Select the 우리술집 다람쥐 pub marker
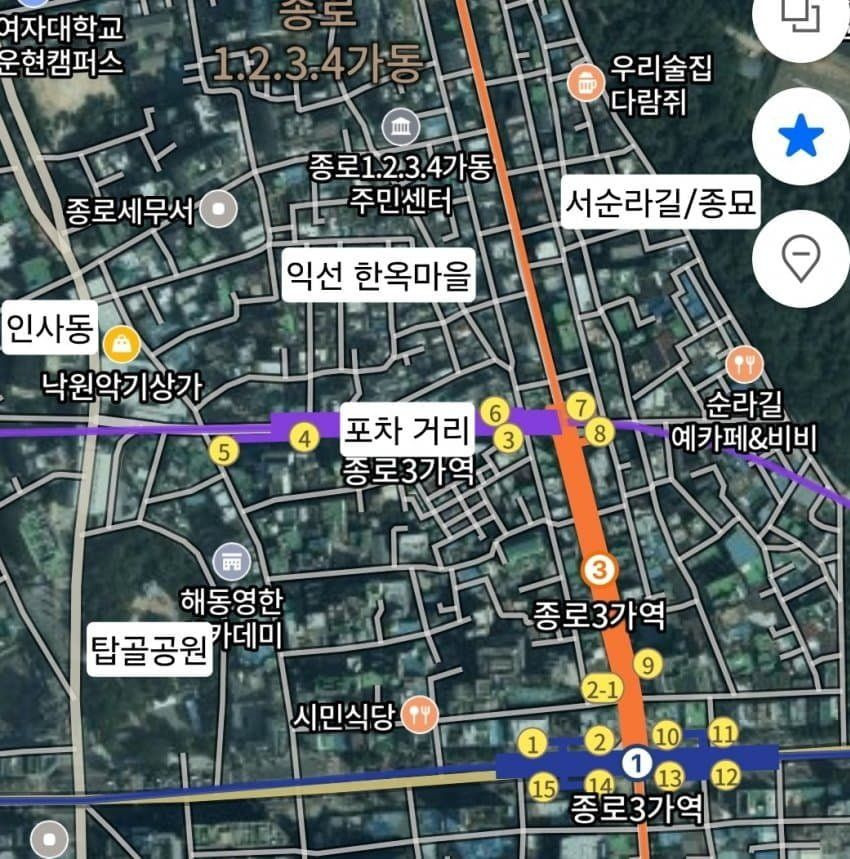 [582, 82]
